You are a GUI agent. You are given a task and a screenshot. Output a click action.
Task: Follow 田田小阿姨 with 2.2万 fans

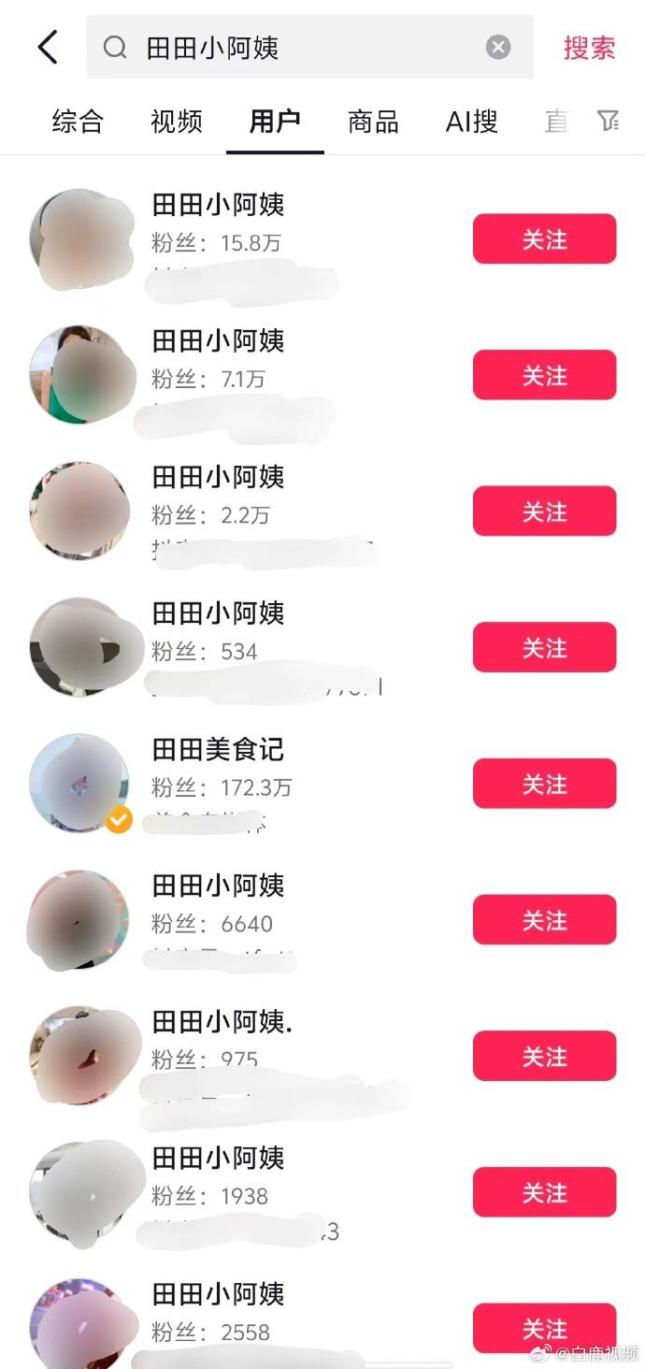point(544,511)
